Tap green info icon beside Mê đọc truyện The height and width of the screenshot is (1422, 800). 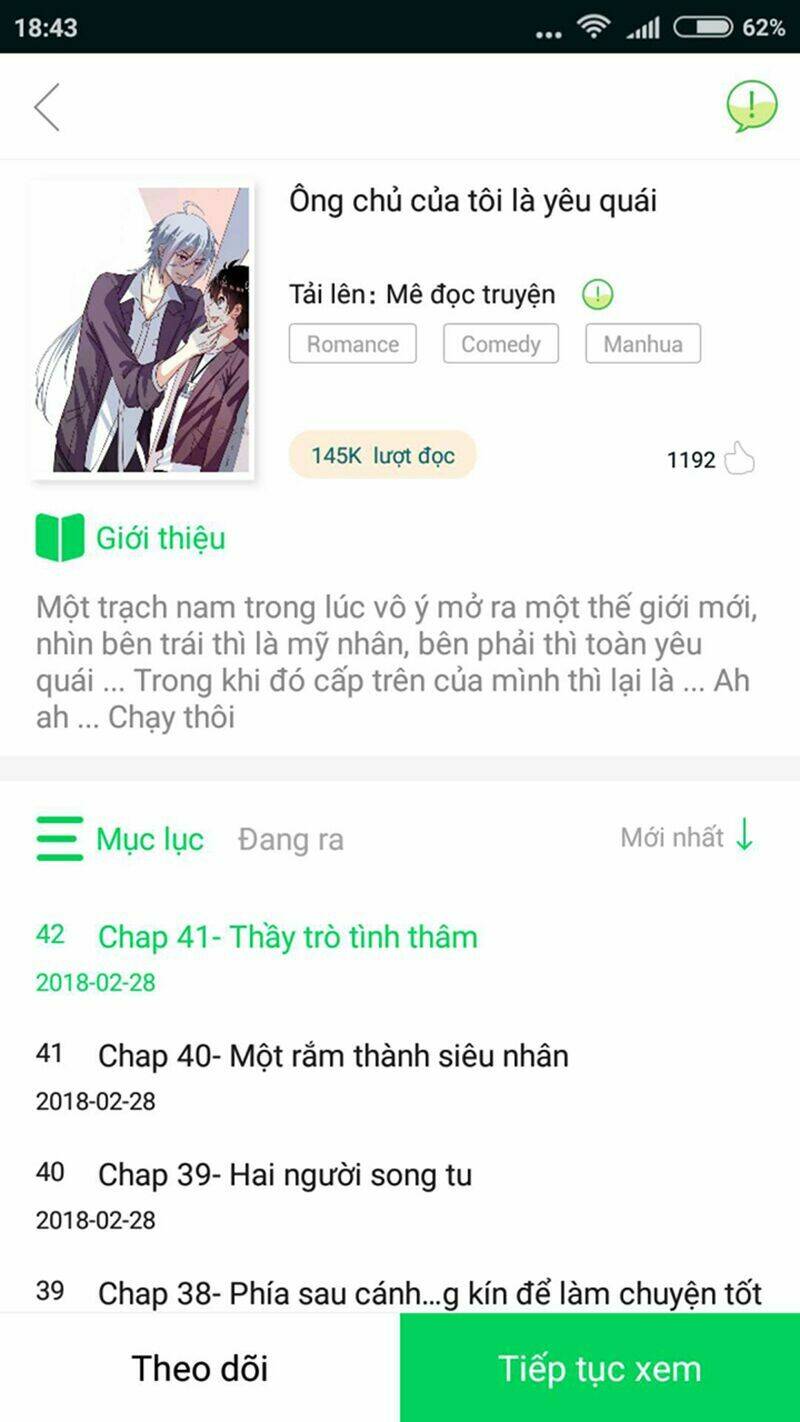(x=598, y=294)
